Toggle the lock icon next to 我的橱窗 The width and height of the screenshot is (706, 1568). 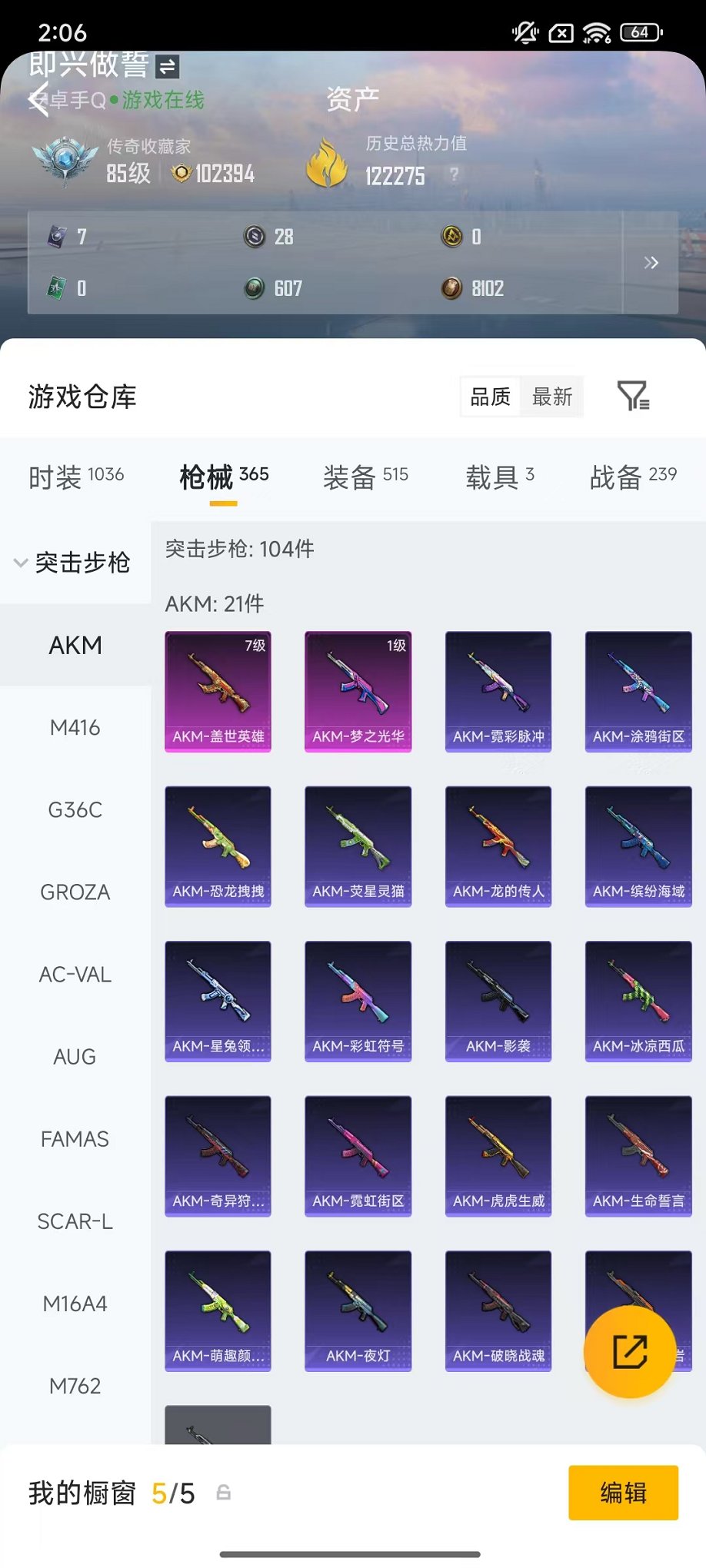[224, 1494]
